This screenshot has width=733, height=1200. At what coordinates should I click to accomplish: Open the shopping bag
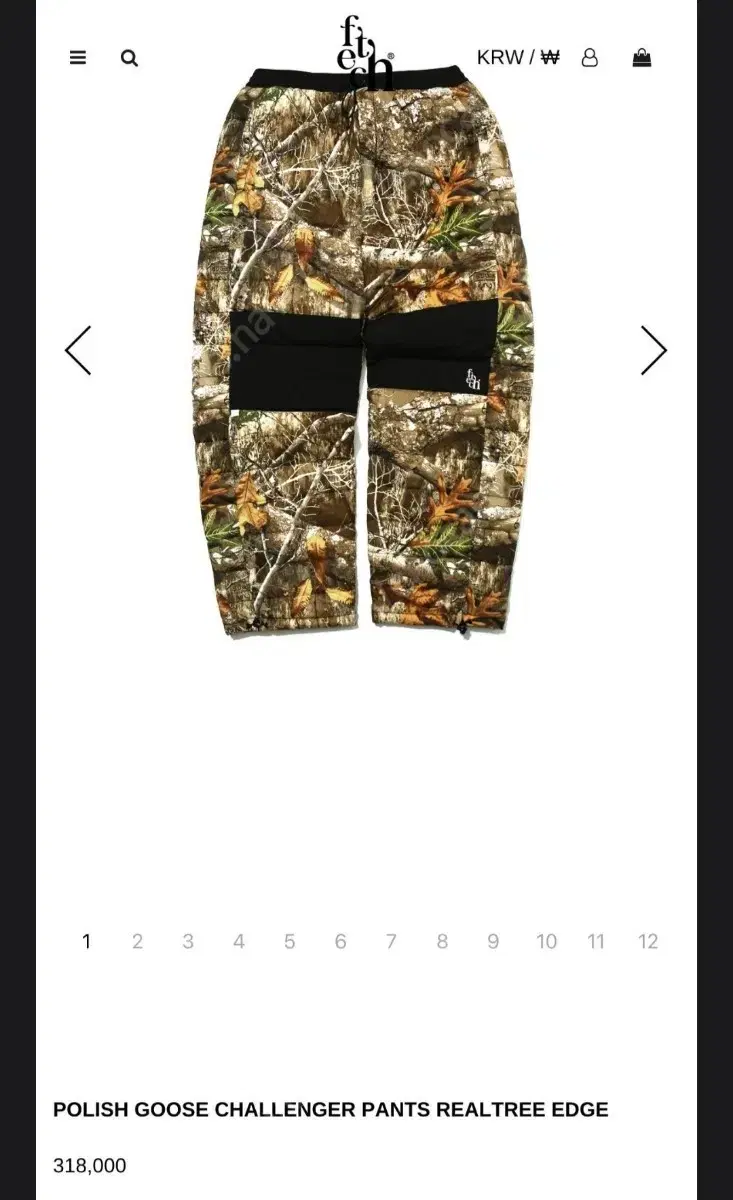642,58
